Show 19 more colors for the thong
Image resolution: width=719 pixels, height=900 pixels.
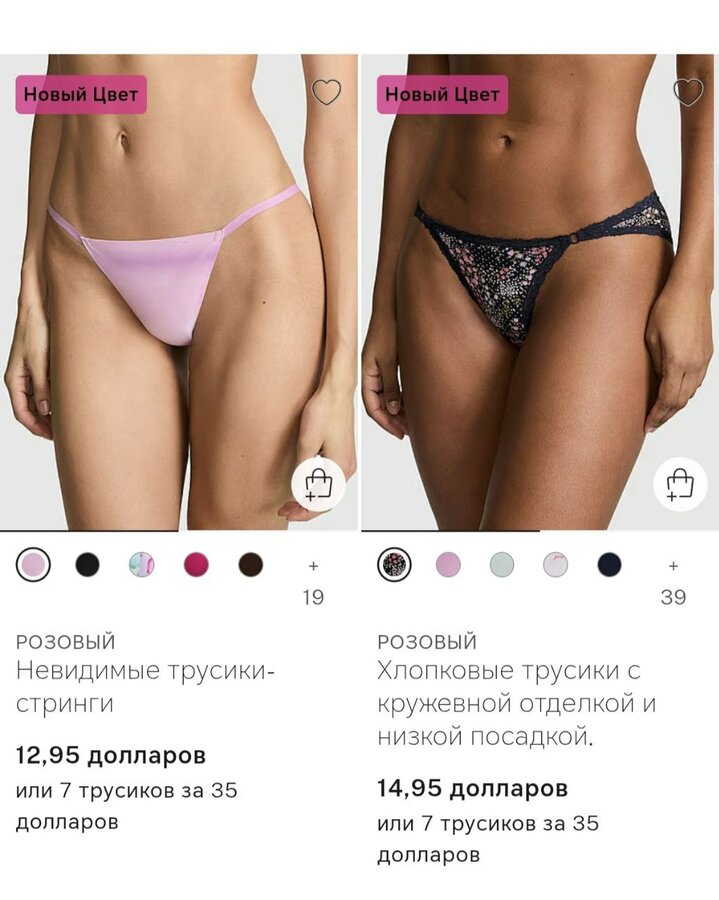point(313,581)
